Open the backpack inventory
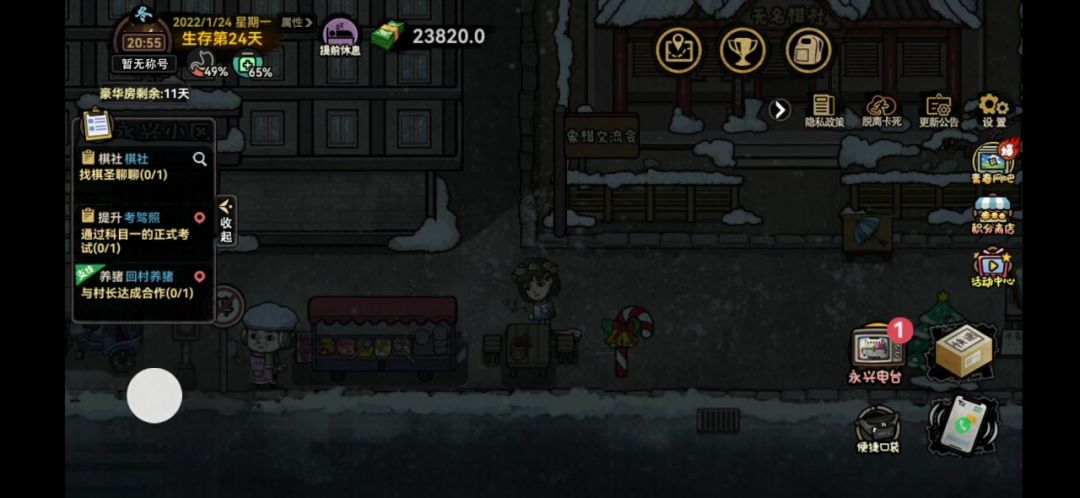Viewport: 1080px width, 498px height. click(808, 49)
